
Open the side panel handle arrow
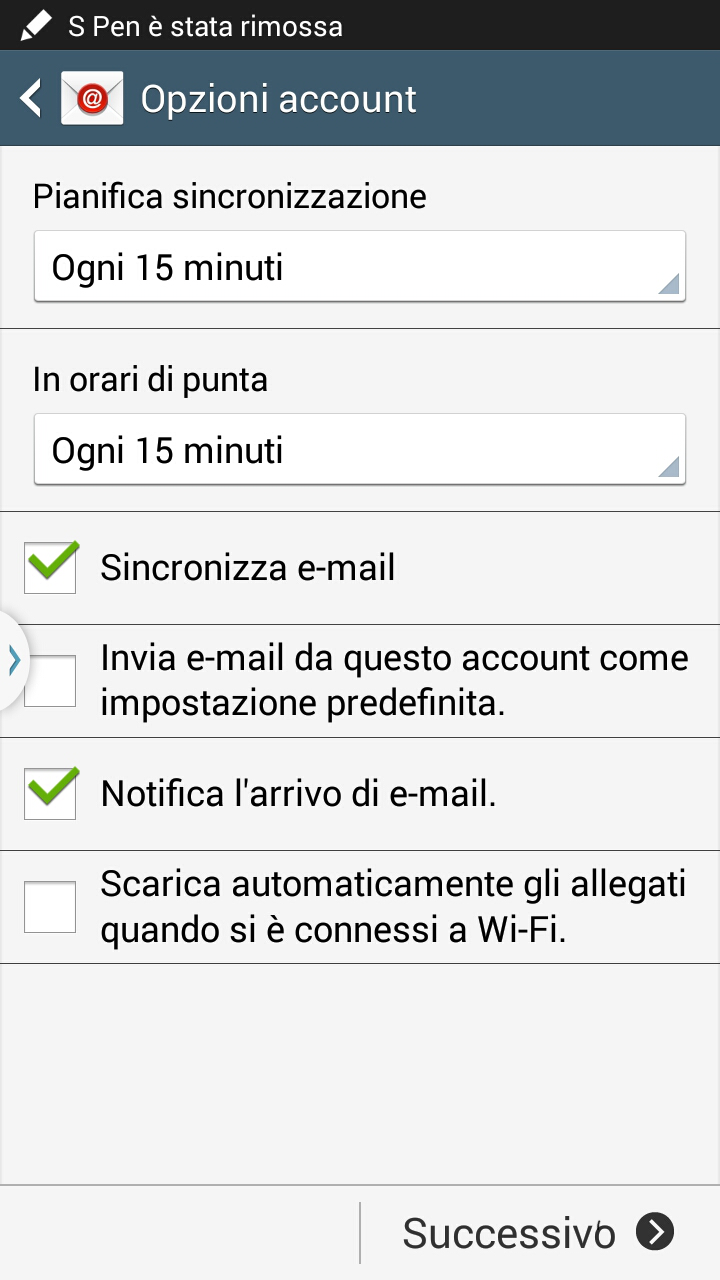tap(13, 660)
